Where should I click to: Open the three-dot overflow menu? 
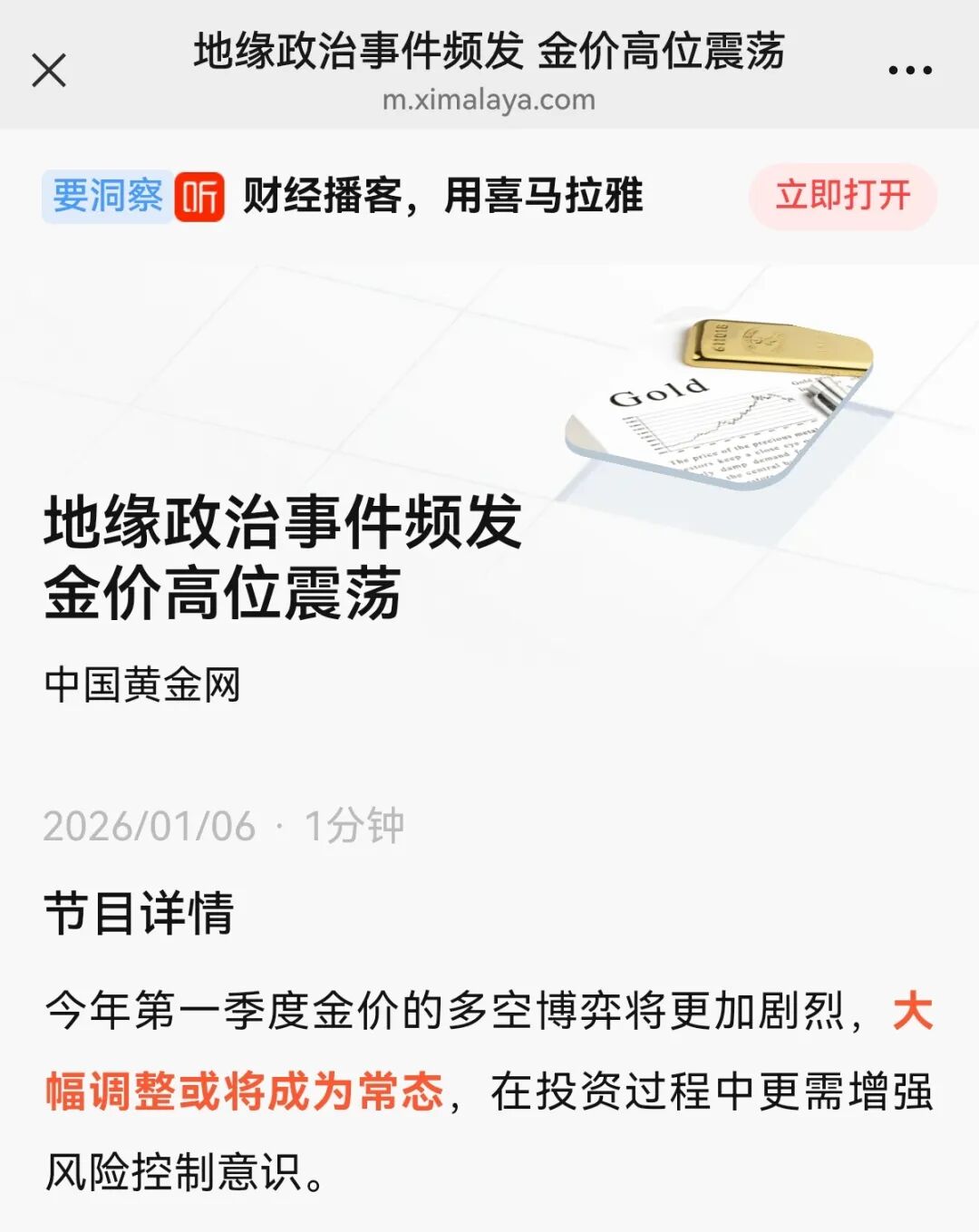pos(909,70)
